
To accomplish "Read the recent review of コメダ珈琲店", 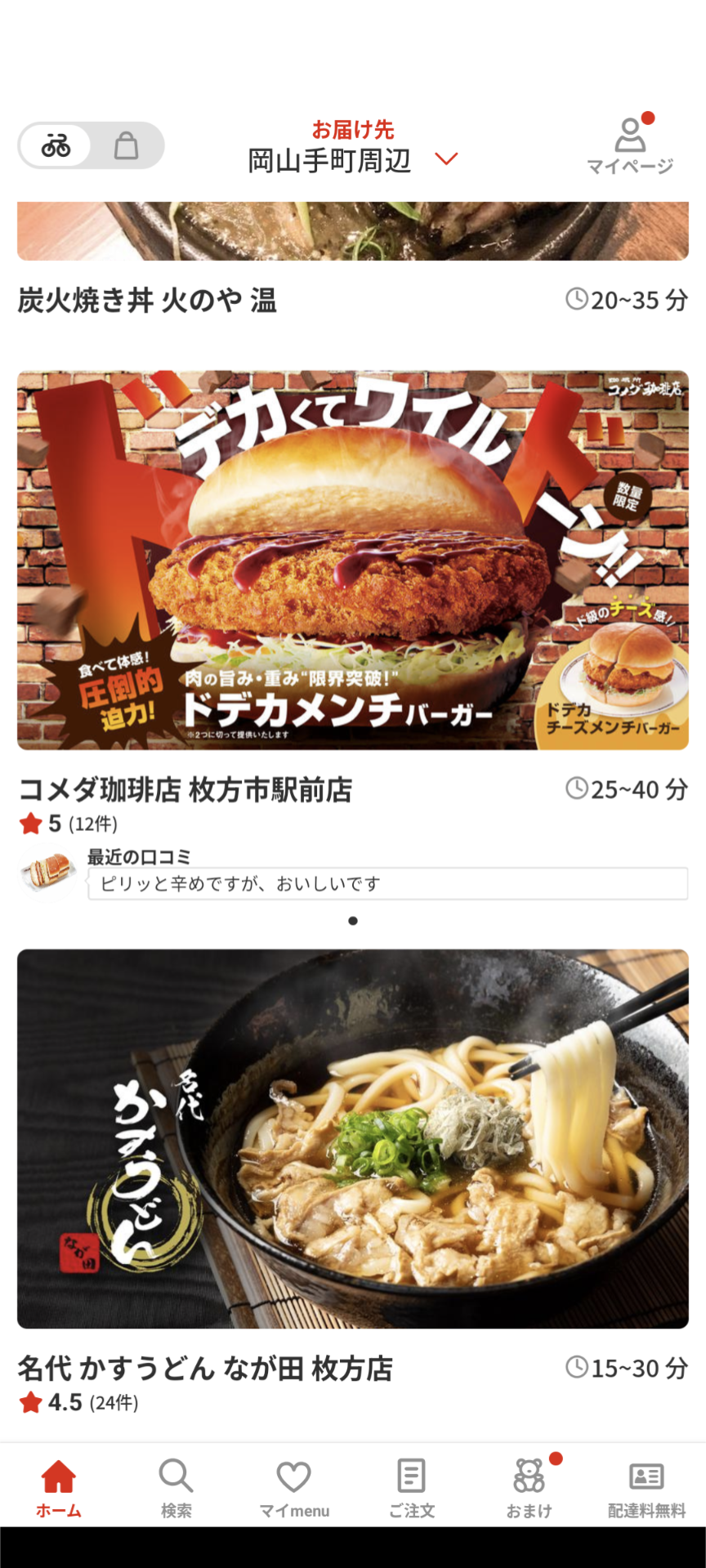I will (x=387, y=883).
